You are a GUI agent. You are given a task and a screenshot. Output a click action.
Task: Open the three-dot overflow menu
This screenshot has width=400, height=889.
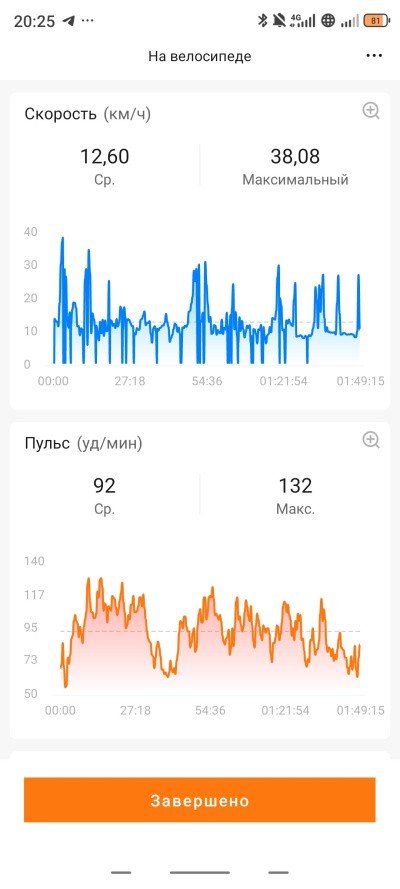tap(373, 56)
